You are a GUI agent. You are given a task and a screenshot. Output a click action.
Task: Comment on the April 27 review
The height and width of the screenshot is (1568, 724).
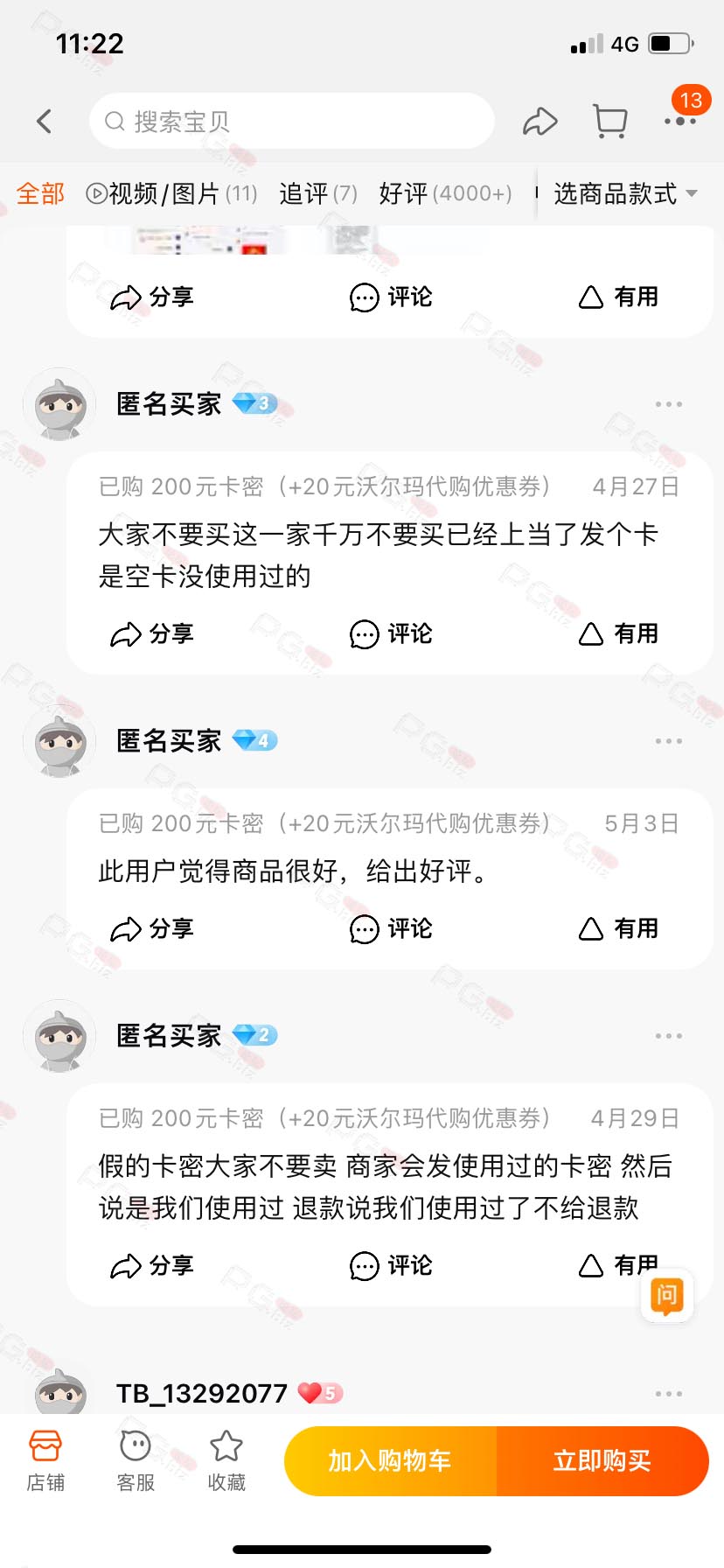(391, 633)
